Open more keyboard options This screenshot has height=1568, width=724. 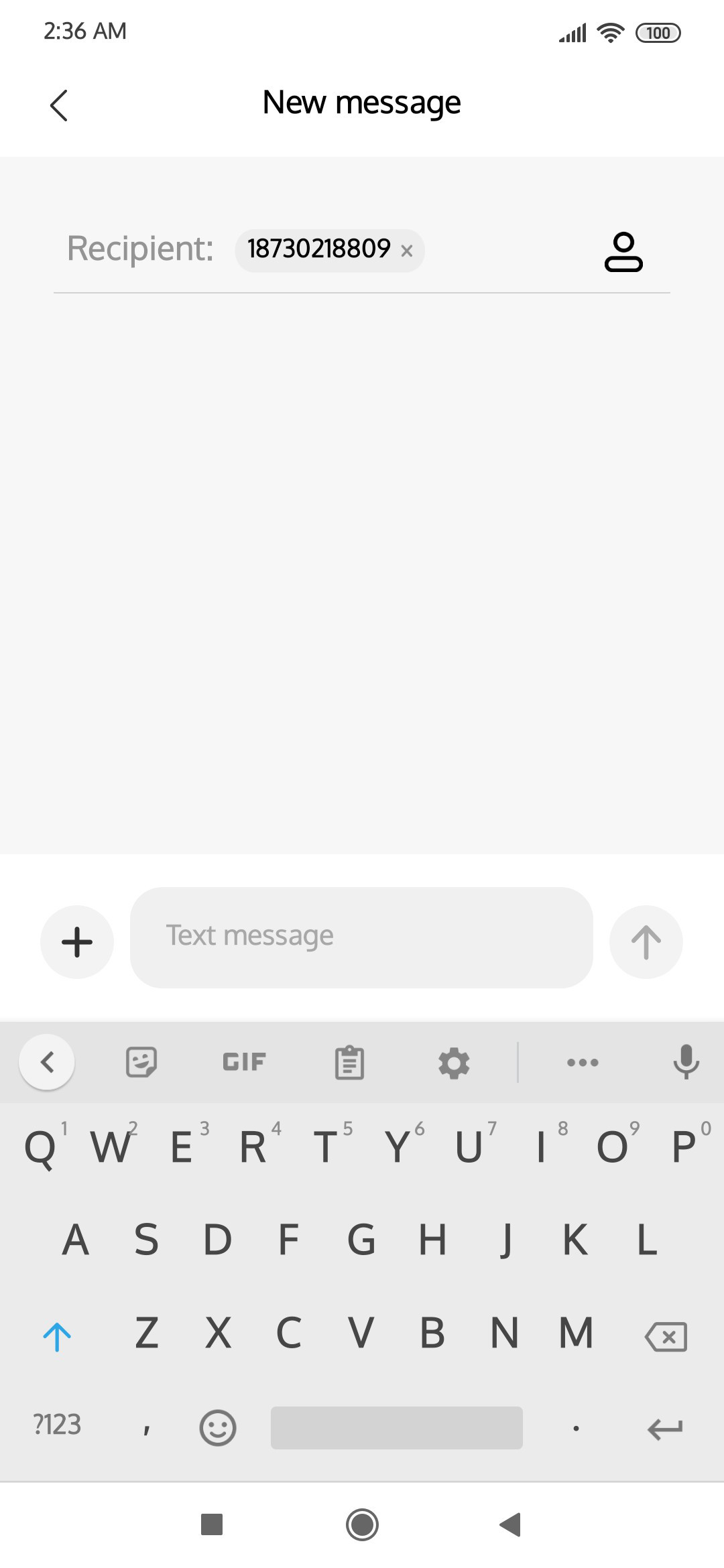point(583,1062)
